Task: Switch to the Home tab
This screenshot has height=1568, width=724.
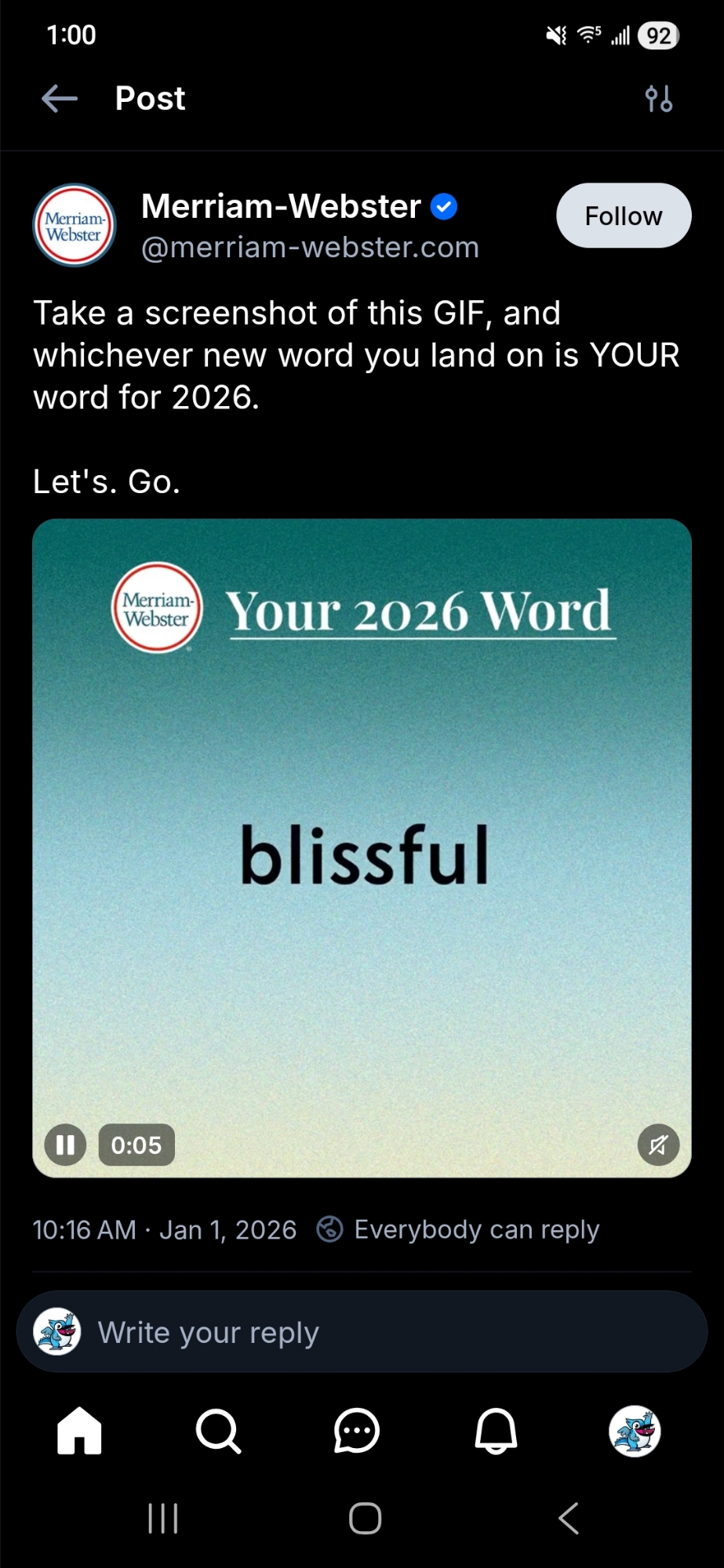Action: (79, 1431)
